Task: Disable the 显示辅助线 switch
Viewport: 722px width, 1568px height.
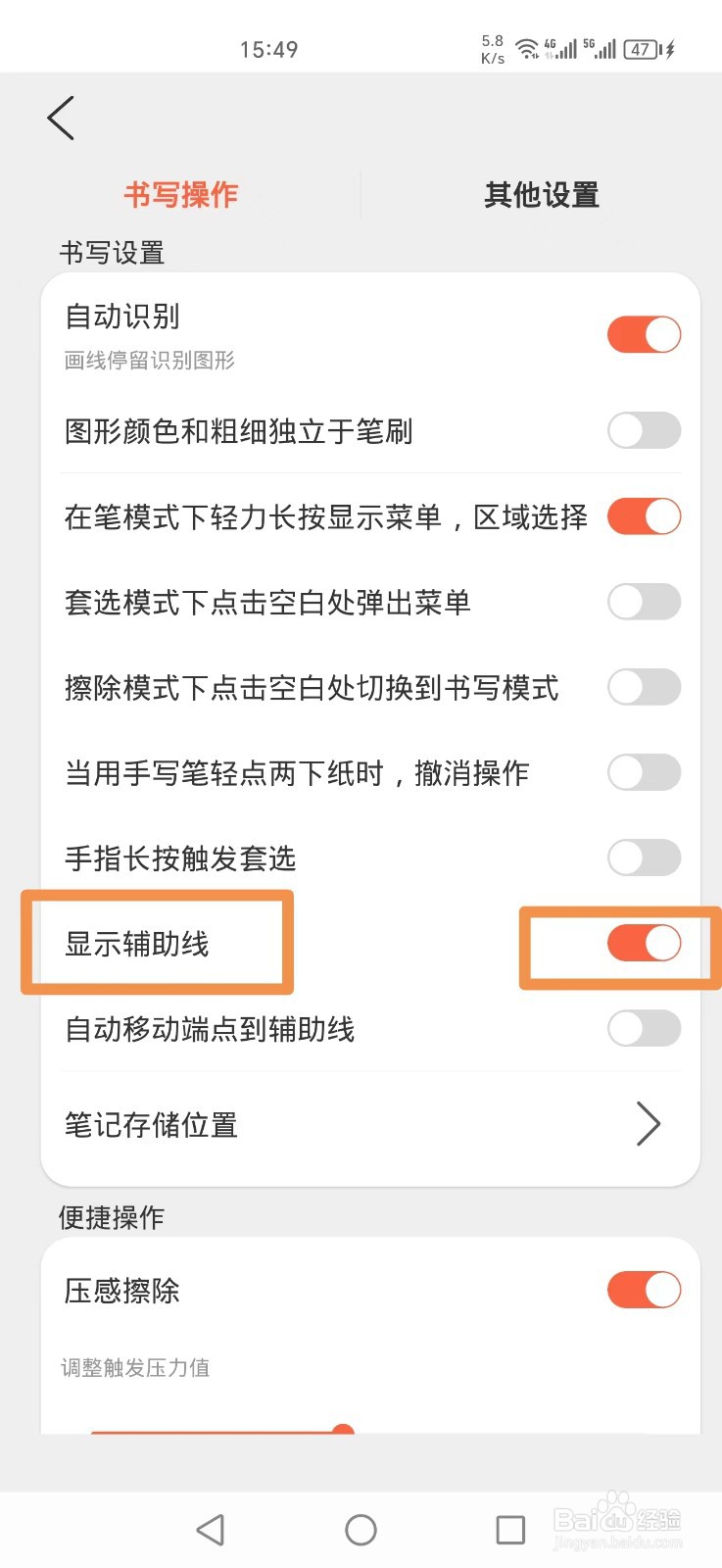Action: (x=643, y=943)
